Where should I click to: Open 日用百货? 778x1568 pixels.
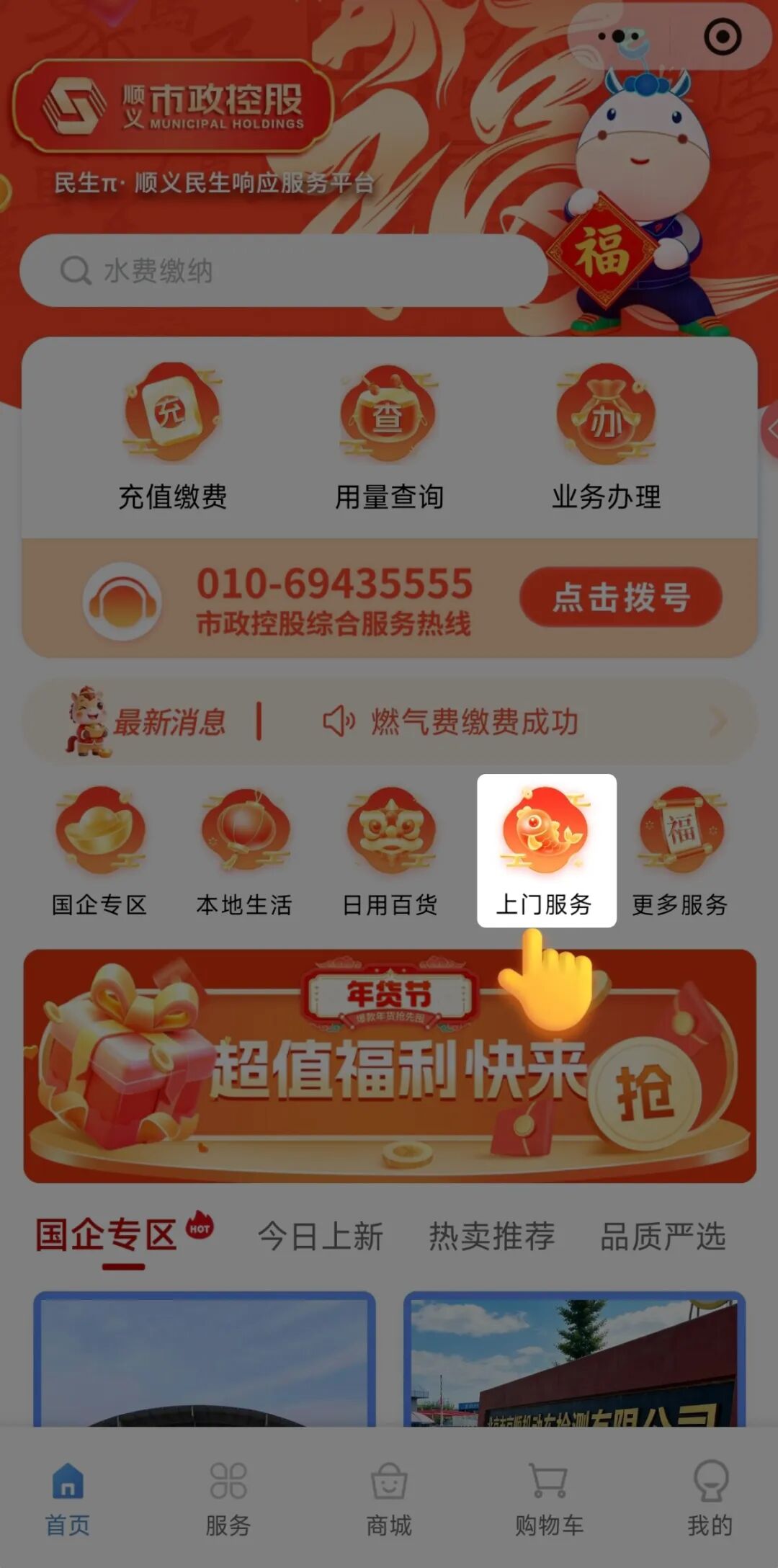[x=390, y=851]
